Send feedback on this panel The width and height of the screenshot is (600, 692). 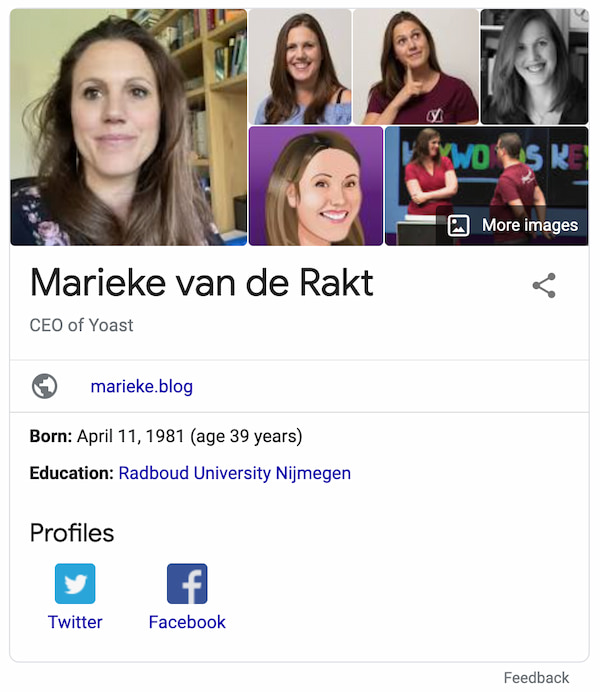[x=536, y=678]
